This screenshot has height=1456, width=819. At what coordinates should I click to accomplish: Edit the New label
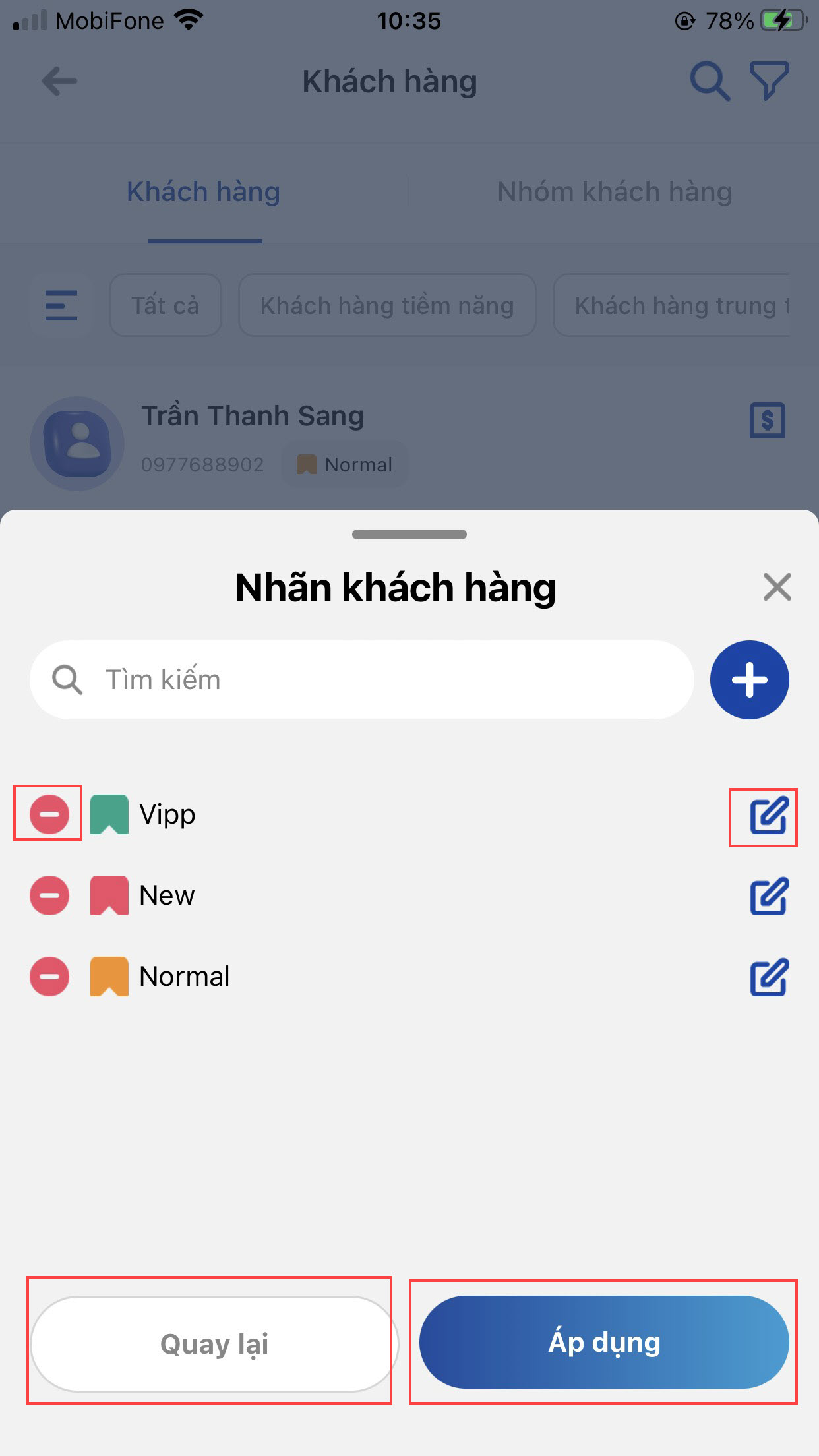pyautogui.click(x=769, y=897)
